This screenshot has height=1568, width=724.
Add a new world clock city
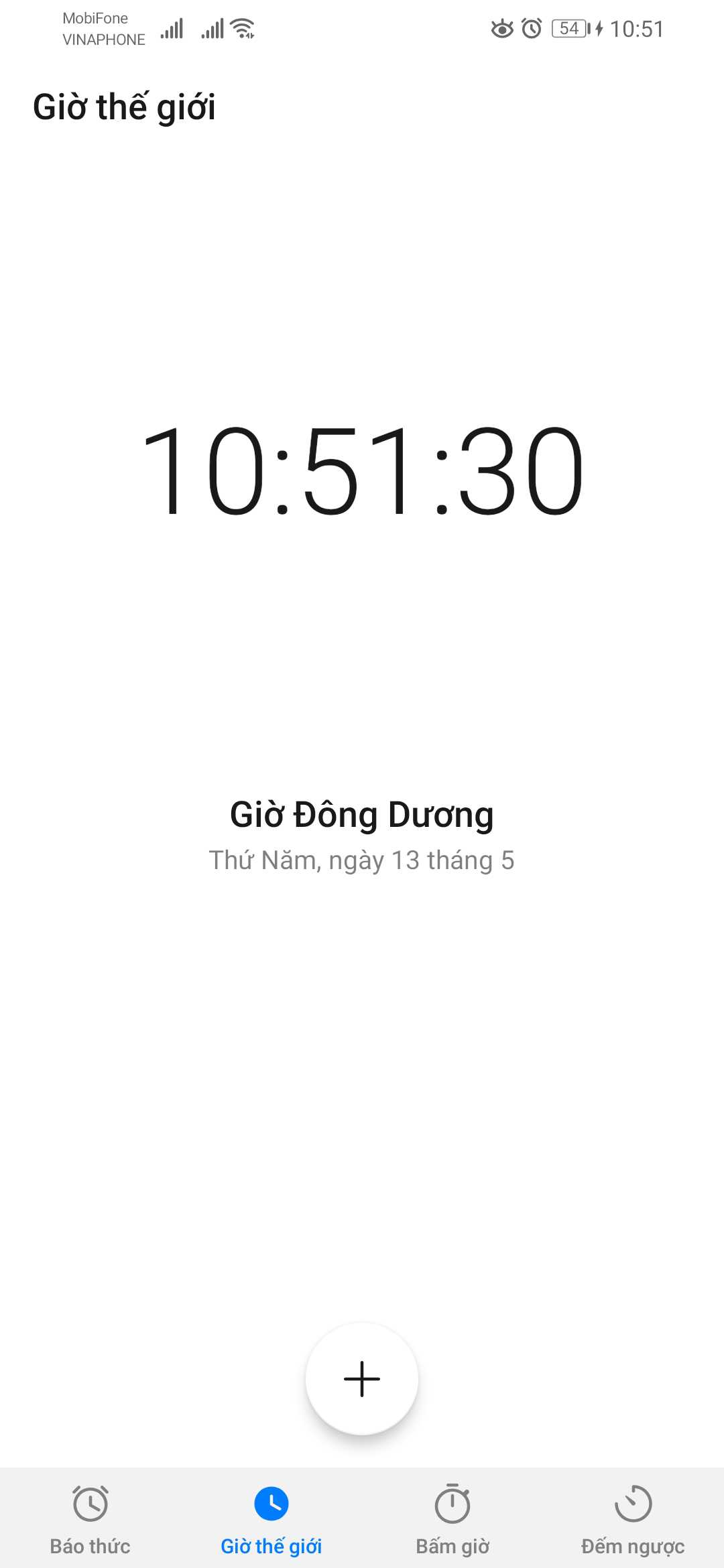tap(362, 1379)
